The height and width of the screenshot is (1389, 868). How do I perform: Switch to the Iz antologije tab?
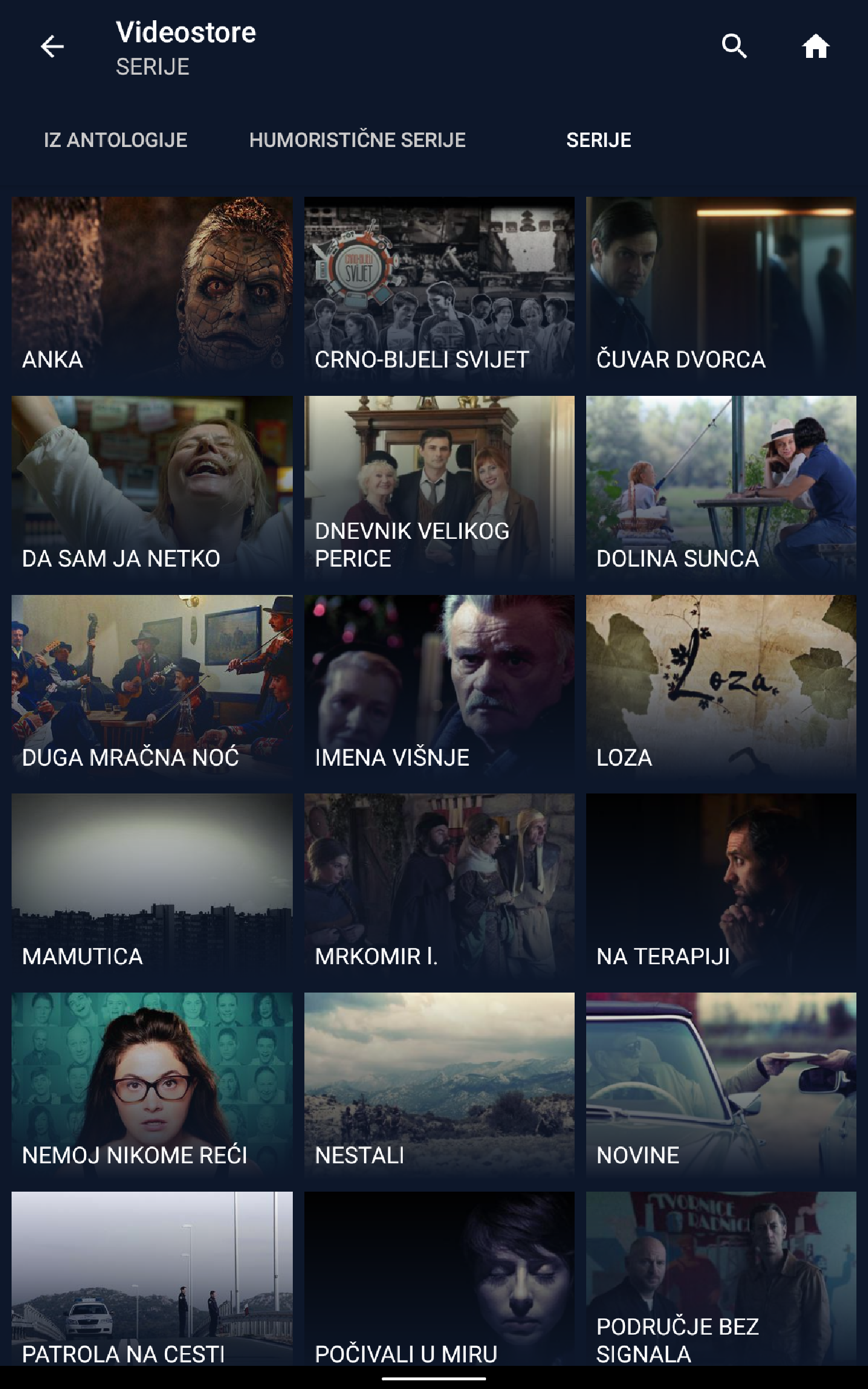[x=116, y=140]
